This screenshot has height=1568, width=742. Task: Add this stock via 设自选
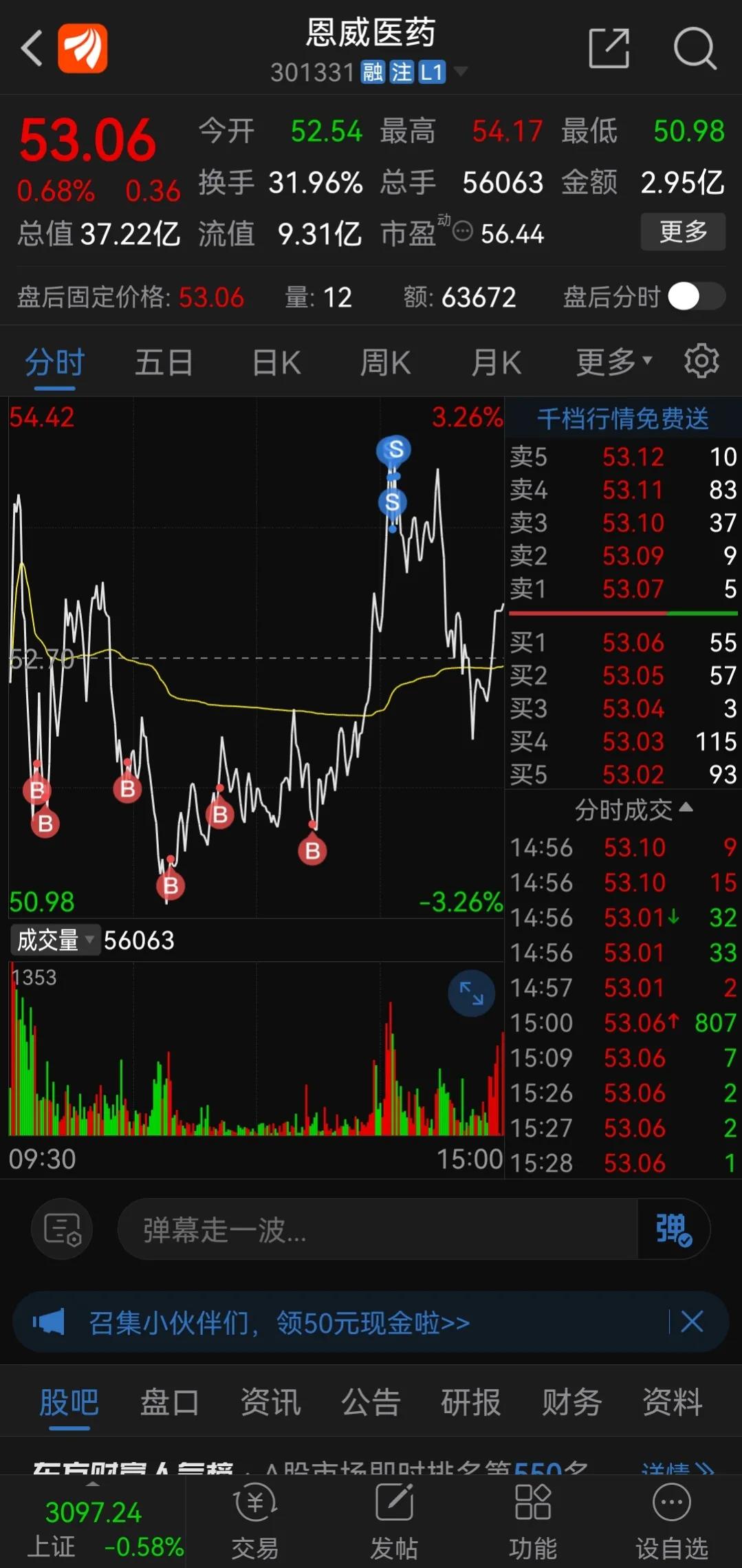(671, 1522)
